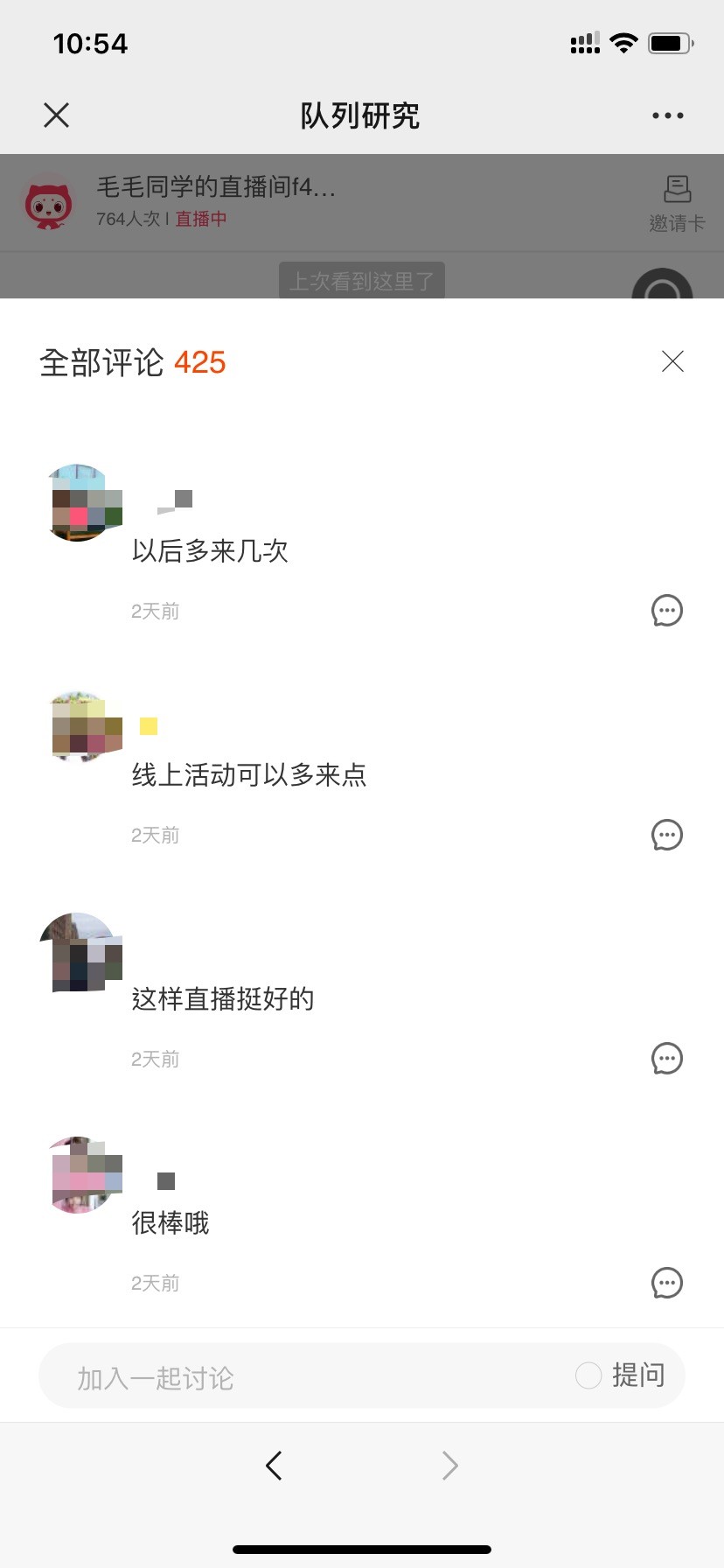The height and width of the screenshot is (1568, 724).
Task: Reply to the comment 以后多来几次
Action: point(667,611)
